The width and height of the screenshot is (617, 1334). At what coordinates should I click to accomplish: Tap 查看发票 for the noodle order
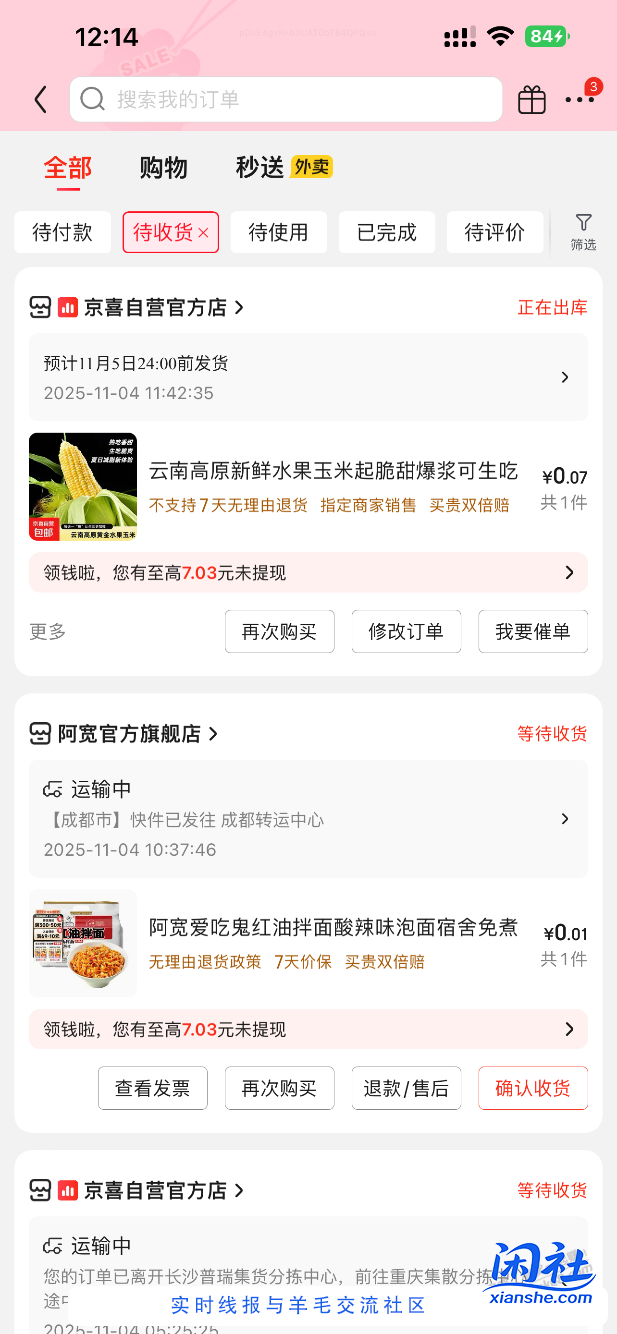[152, 1088]
